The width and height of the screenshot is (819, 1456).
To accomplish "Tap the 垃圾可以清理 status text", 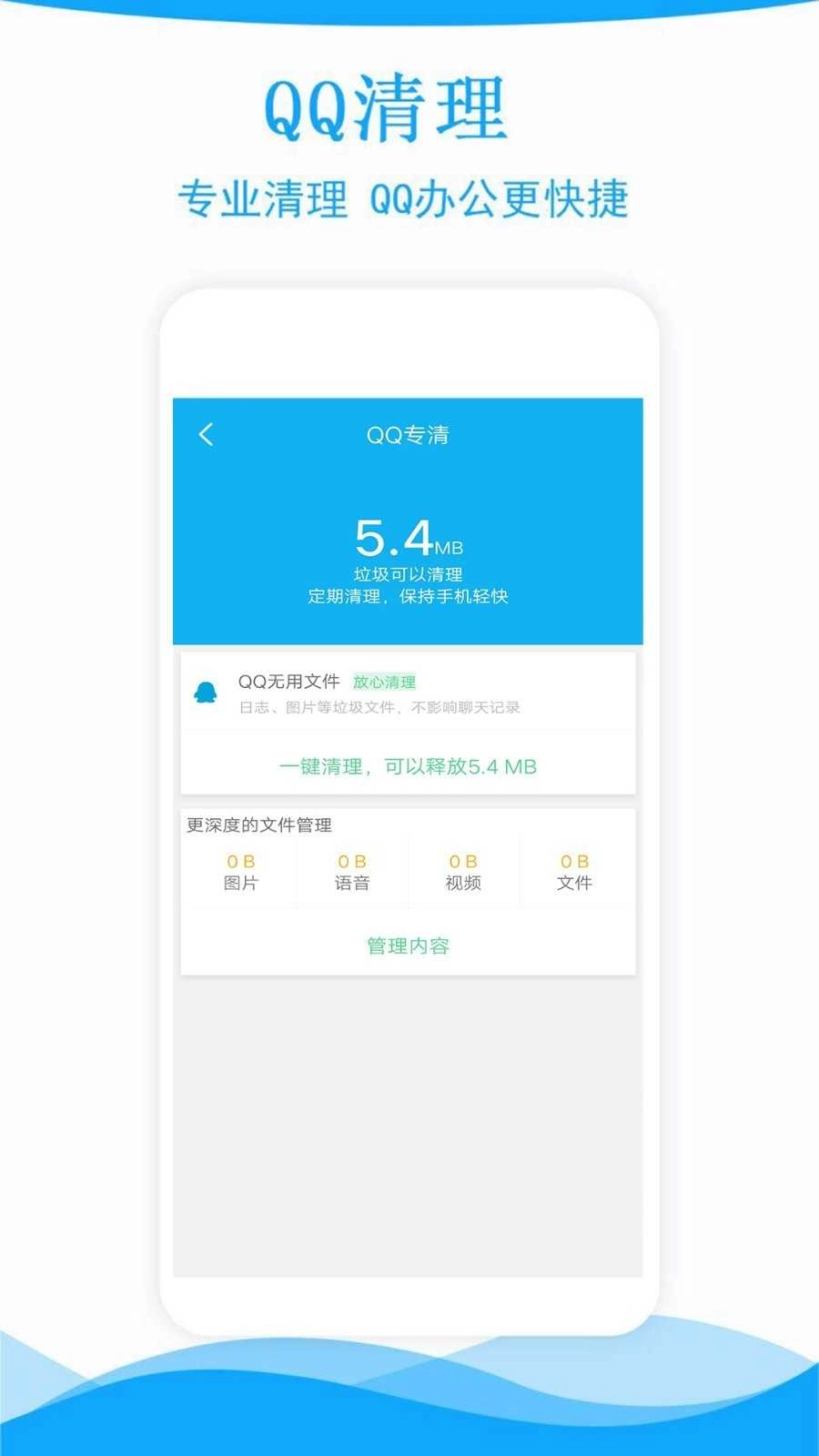I will [407, 573].
